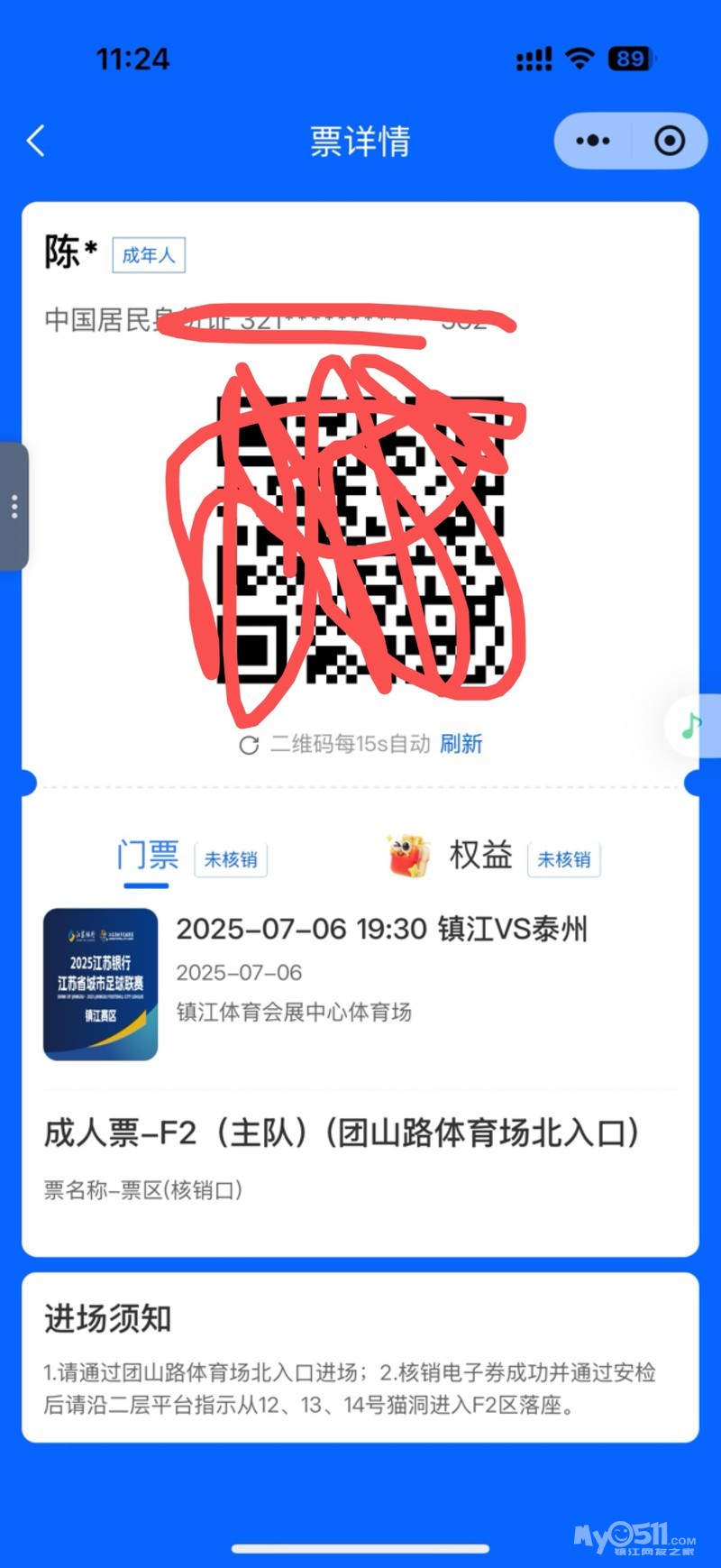Image resolution: width=721 pixels, height=1568 pixels.
Task: Close the mini program via circle icon
Action: tap(670, 141)
